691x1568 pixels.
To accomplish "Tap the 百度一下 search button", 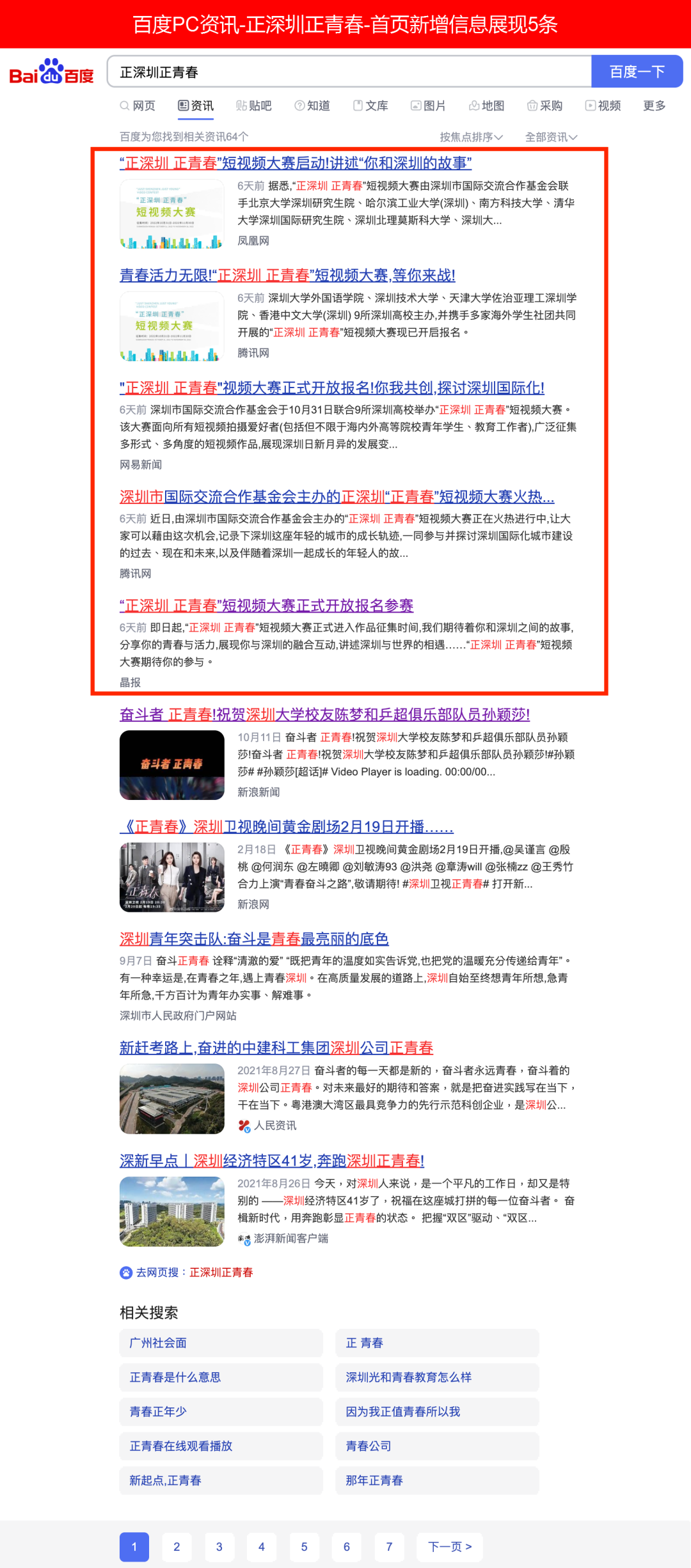I will [637, 72].
